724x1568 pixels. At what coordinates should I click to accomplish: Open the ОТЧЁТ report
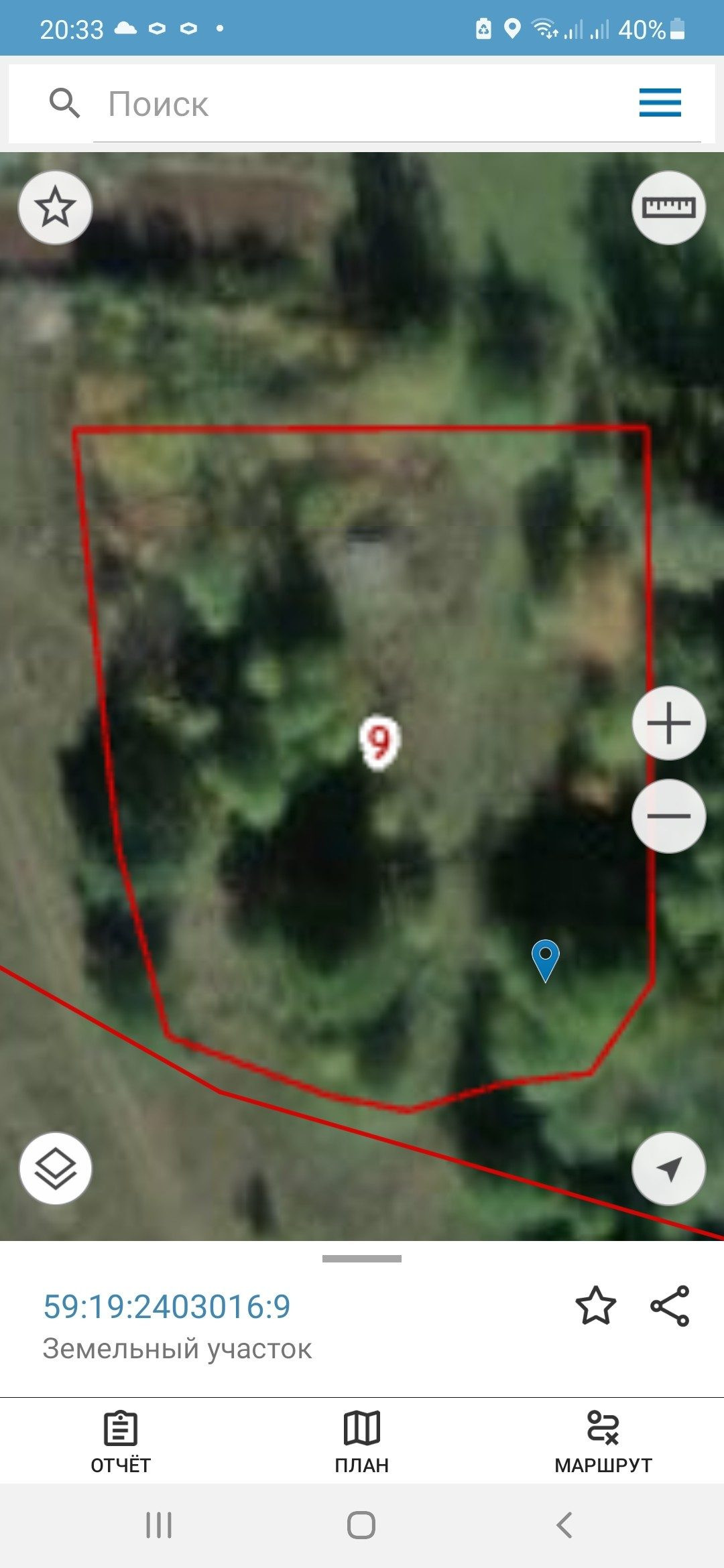pyautogui.click(x=121, y=1442)
